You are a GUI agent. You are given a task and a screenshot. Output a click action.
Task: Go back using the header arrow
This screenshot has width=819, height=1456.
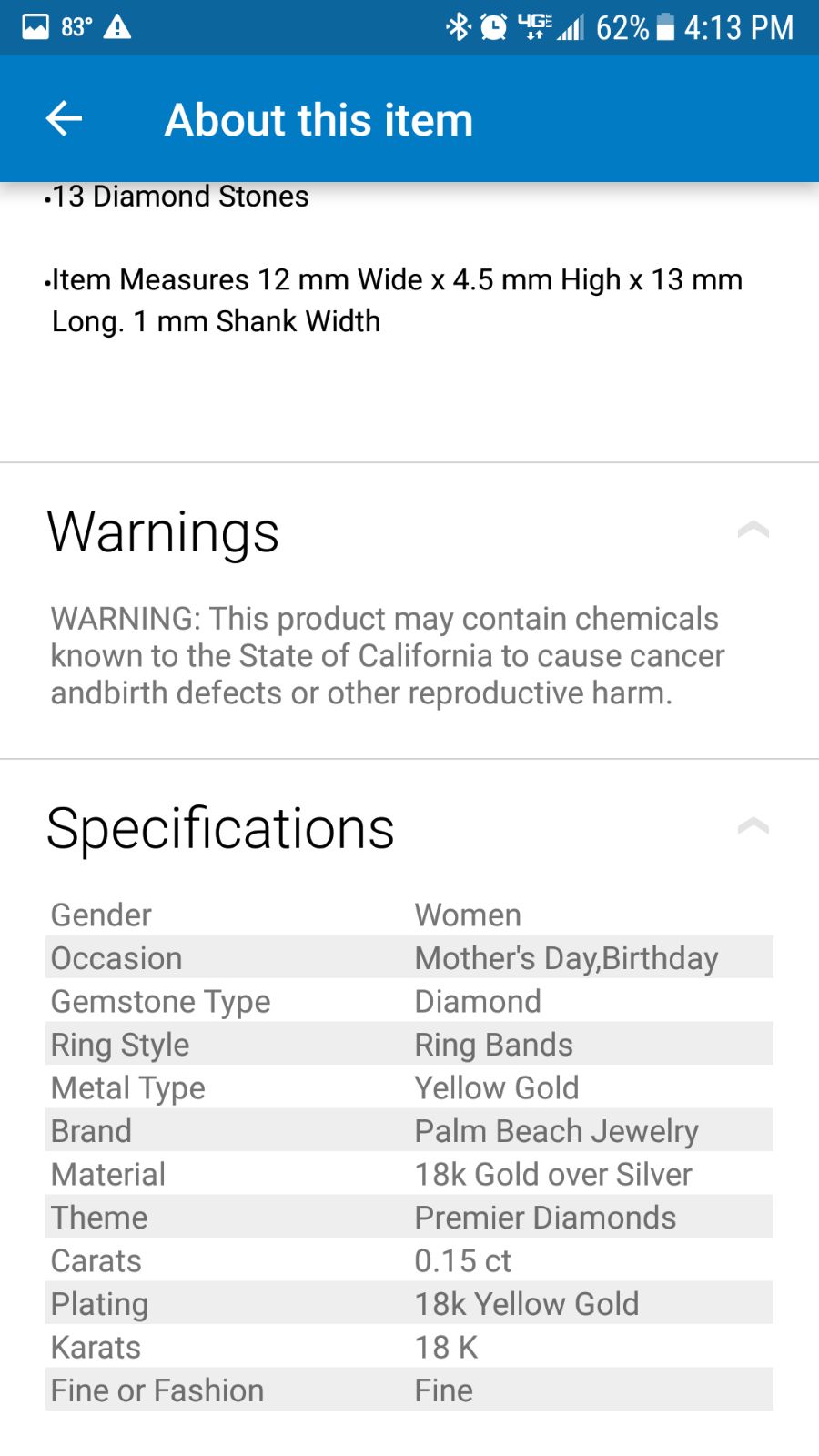pos(64,118)
